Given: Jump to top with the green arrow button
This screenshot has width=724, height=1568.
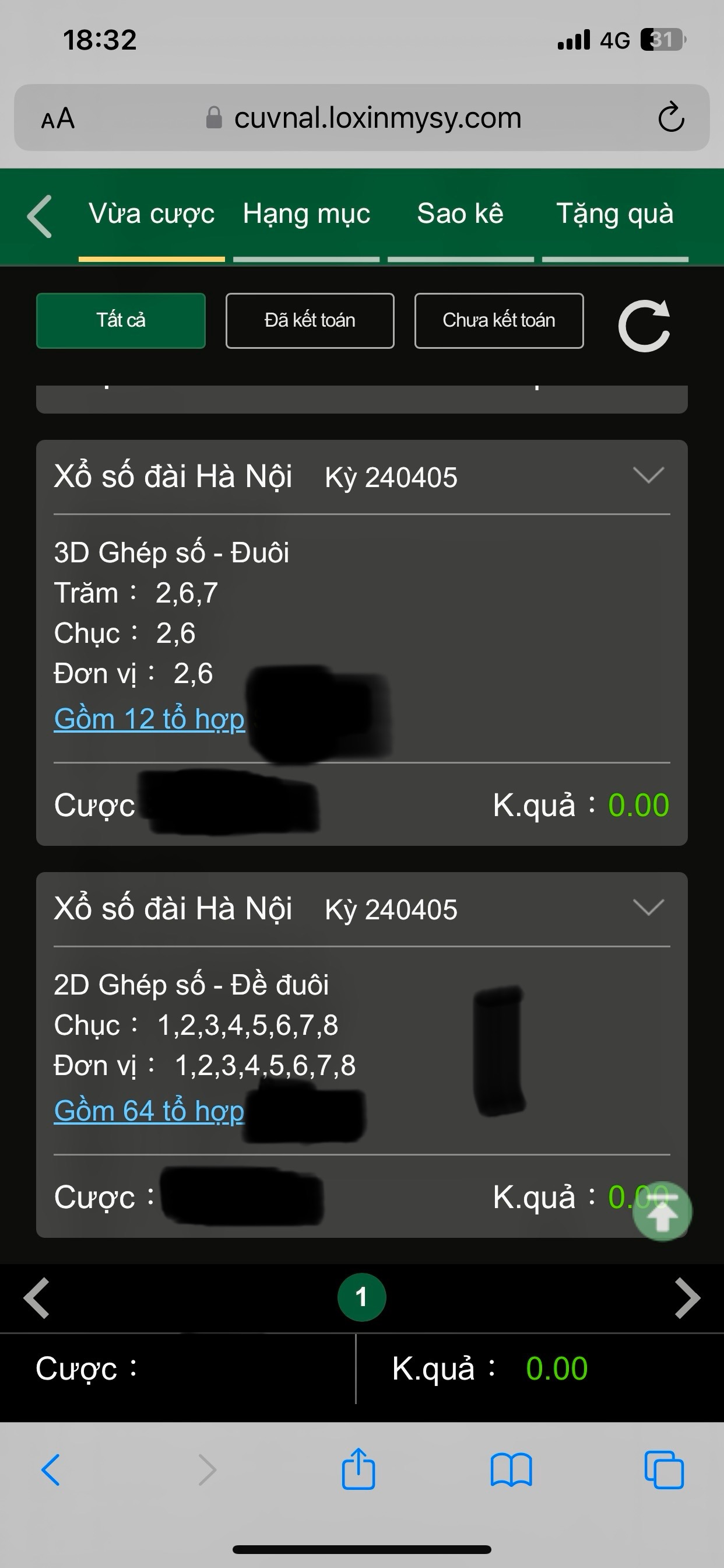Looking at the screenshot, I should click(662, 1212).
